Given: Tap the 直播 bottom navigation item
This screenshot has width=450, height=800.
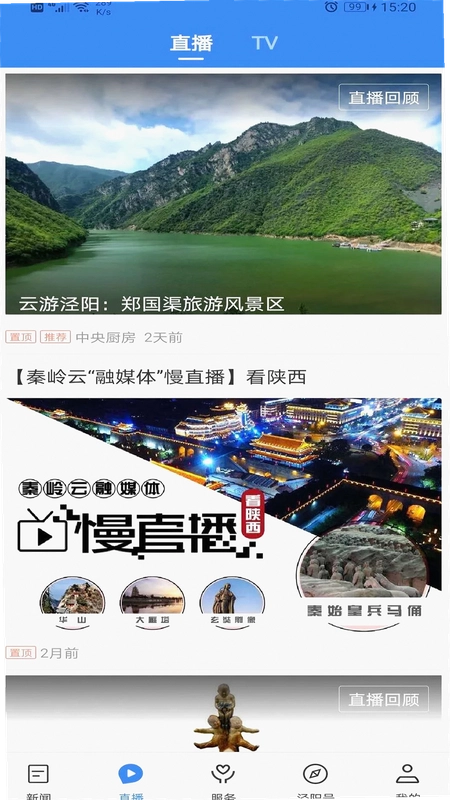Looking at the screenshot, I should [131, 781].
